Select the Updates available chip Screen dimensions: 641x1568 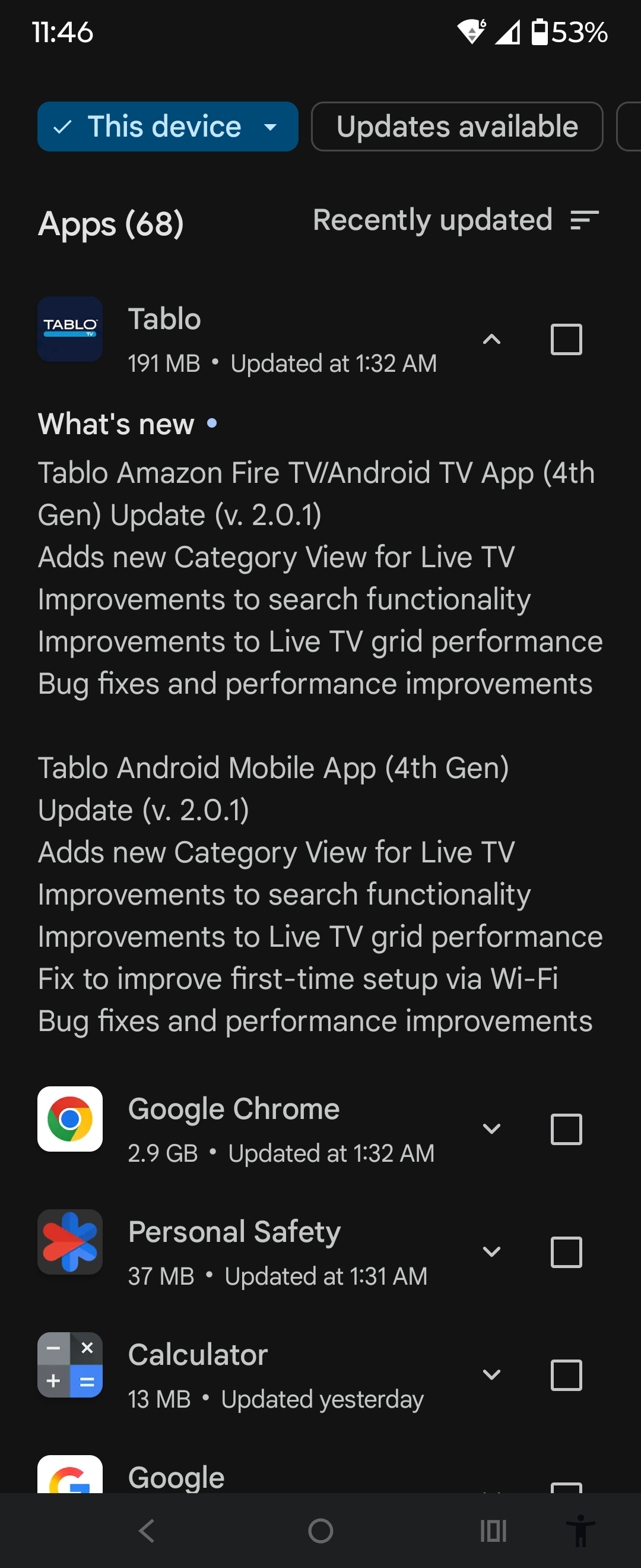coord(457,127)
